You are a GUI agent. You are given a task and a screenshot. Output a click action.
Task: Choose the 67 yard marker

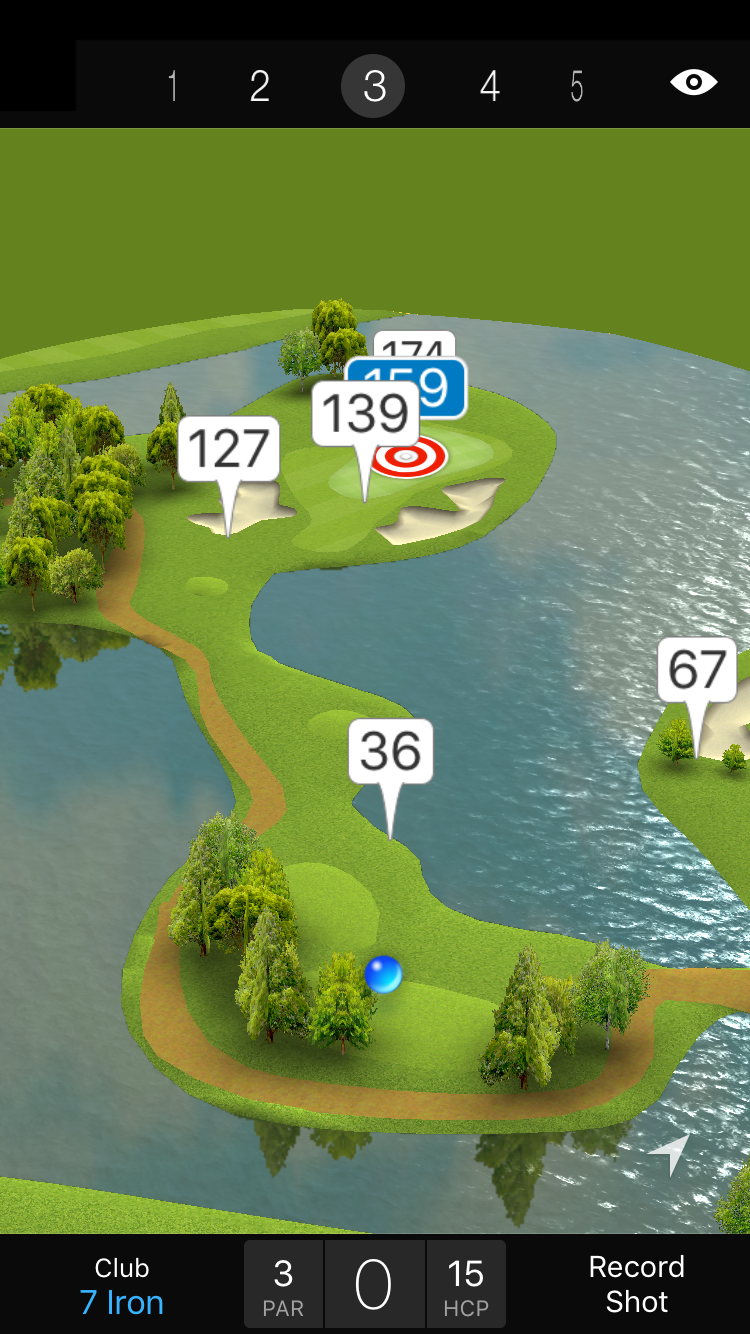pos(697,671)
